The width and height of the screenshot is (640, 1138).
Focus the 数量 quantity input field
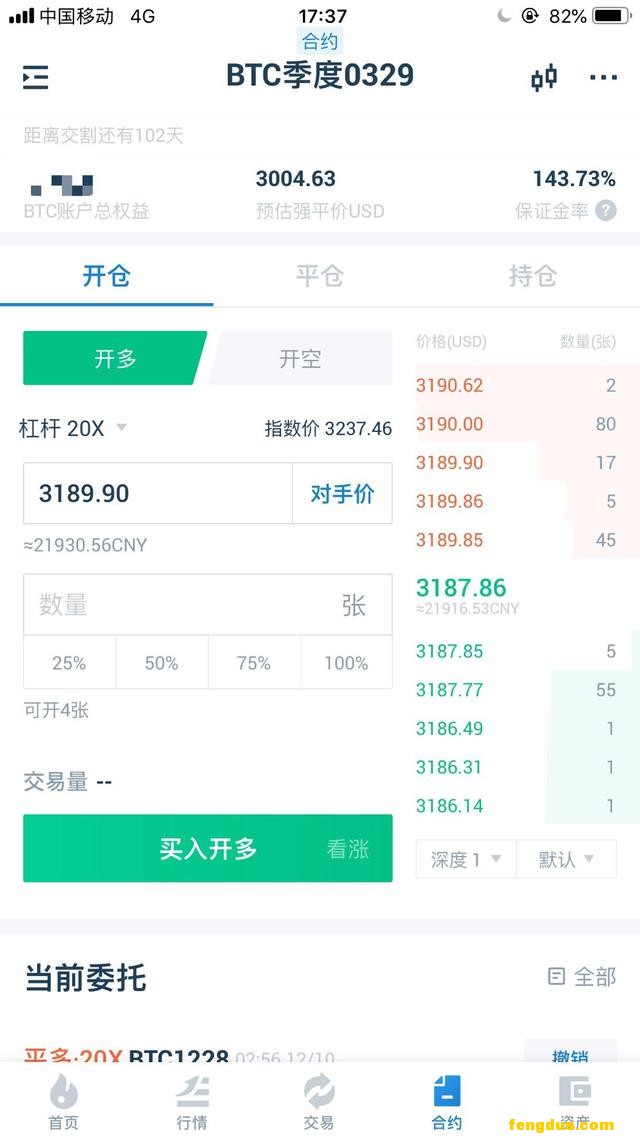tap(180, 604)
